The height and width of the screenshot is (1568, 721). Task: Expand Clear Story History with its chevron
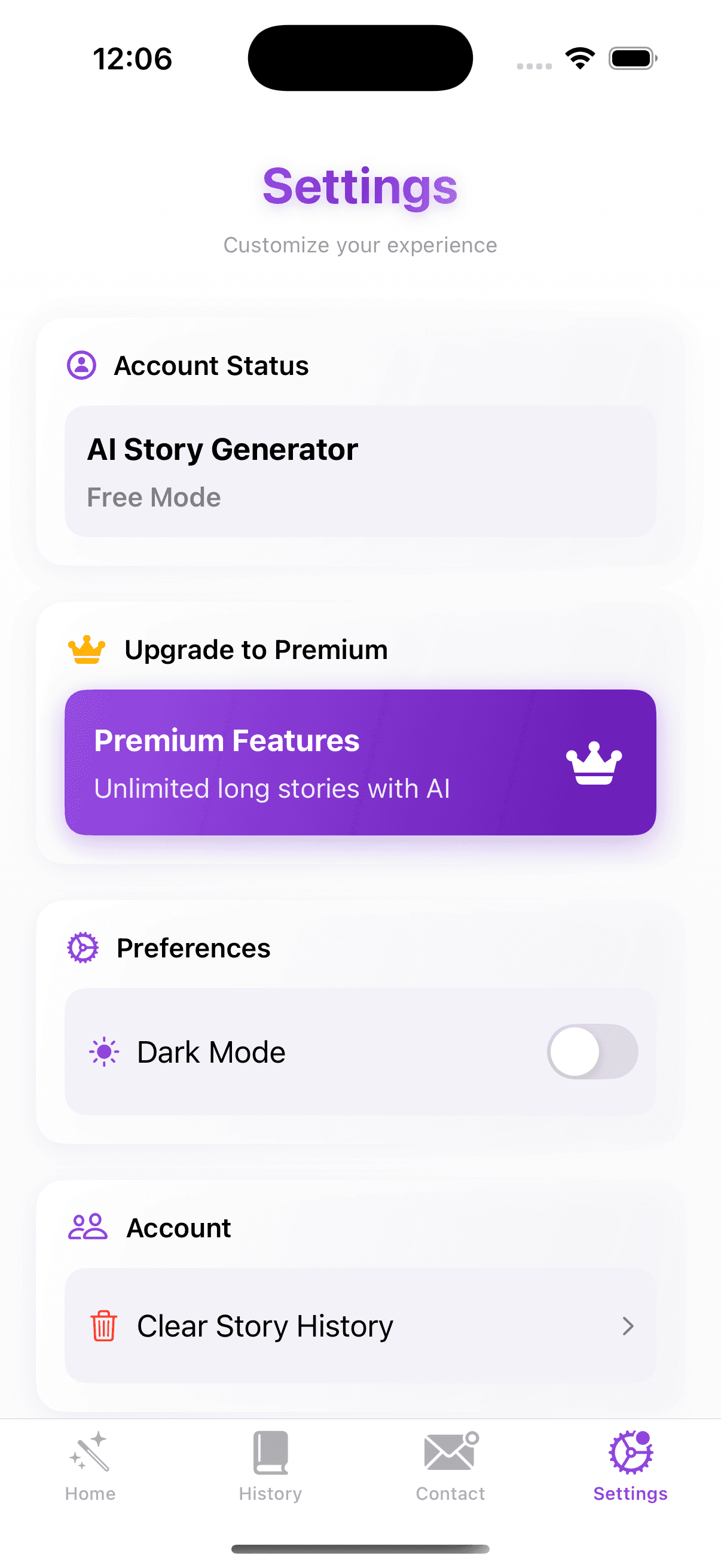point(627,1326)
